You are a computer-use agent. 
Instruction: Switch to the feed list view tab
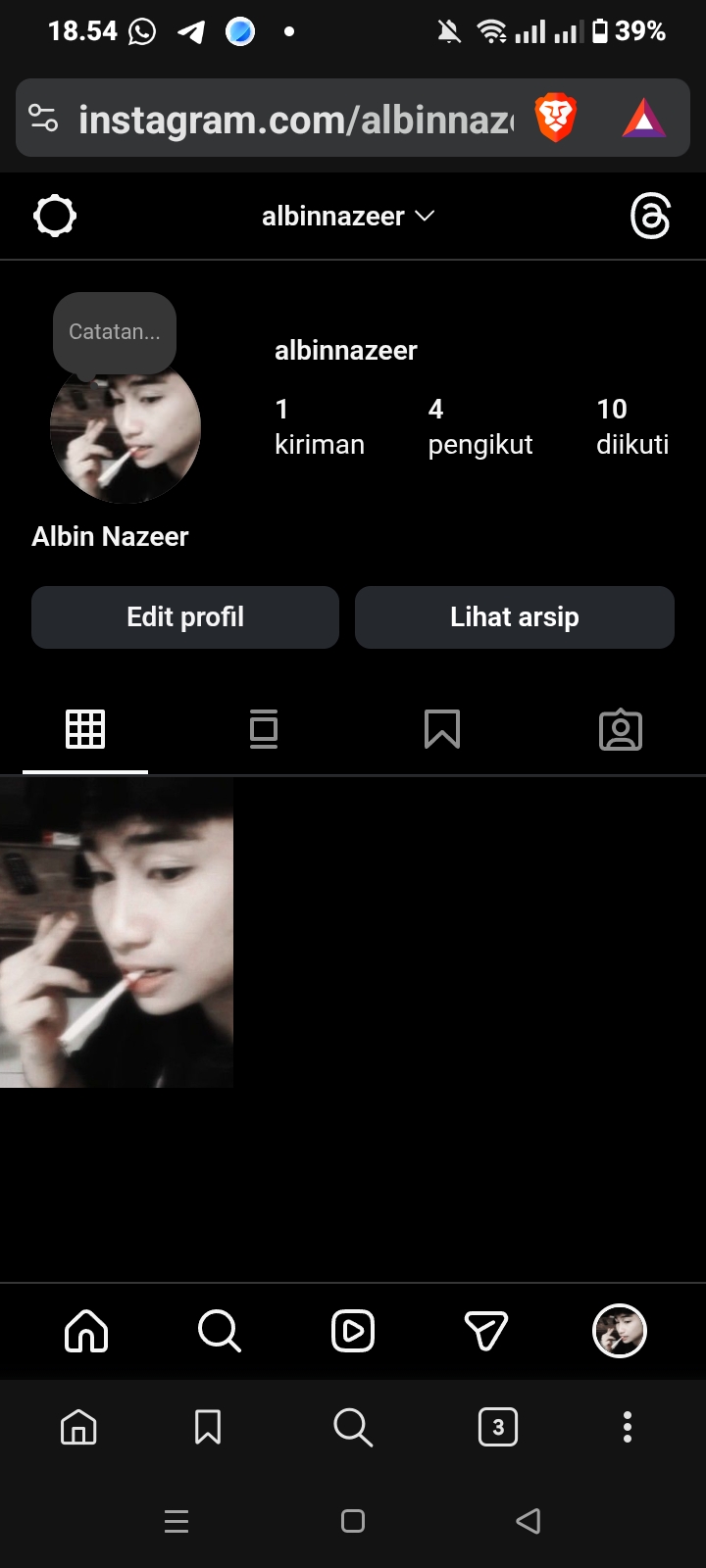[x=264, y=729]
